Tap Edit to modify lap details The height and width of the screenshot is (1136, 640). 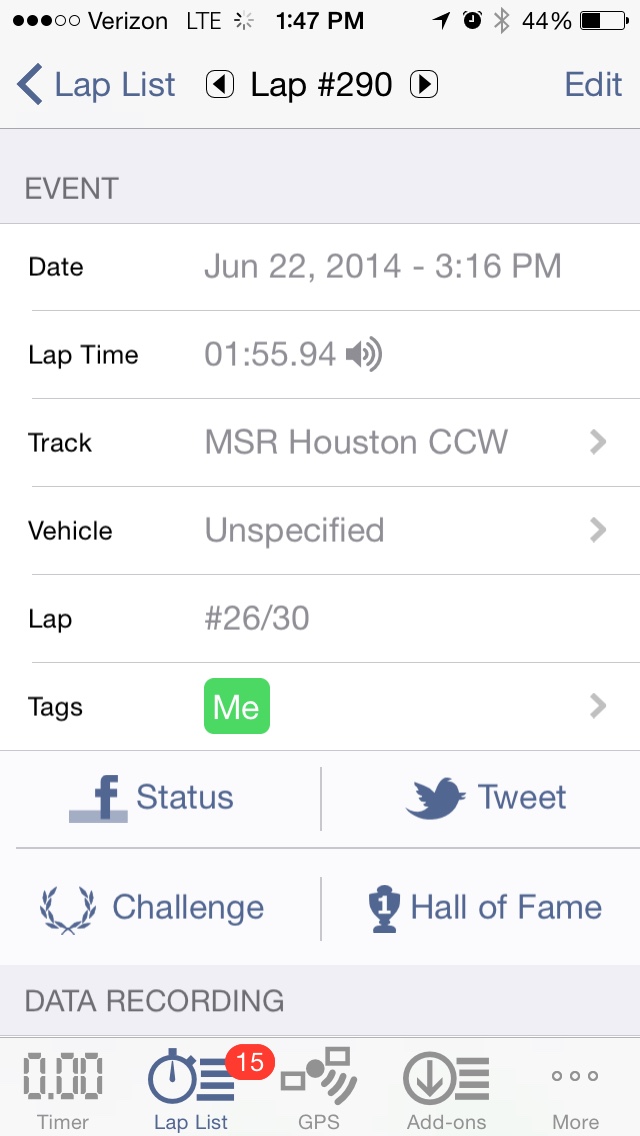click(x=593, y=85)
